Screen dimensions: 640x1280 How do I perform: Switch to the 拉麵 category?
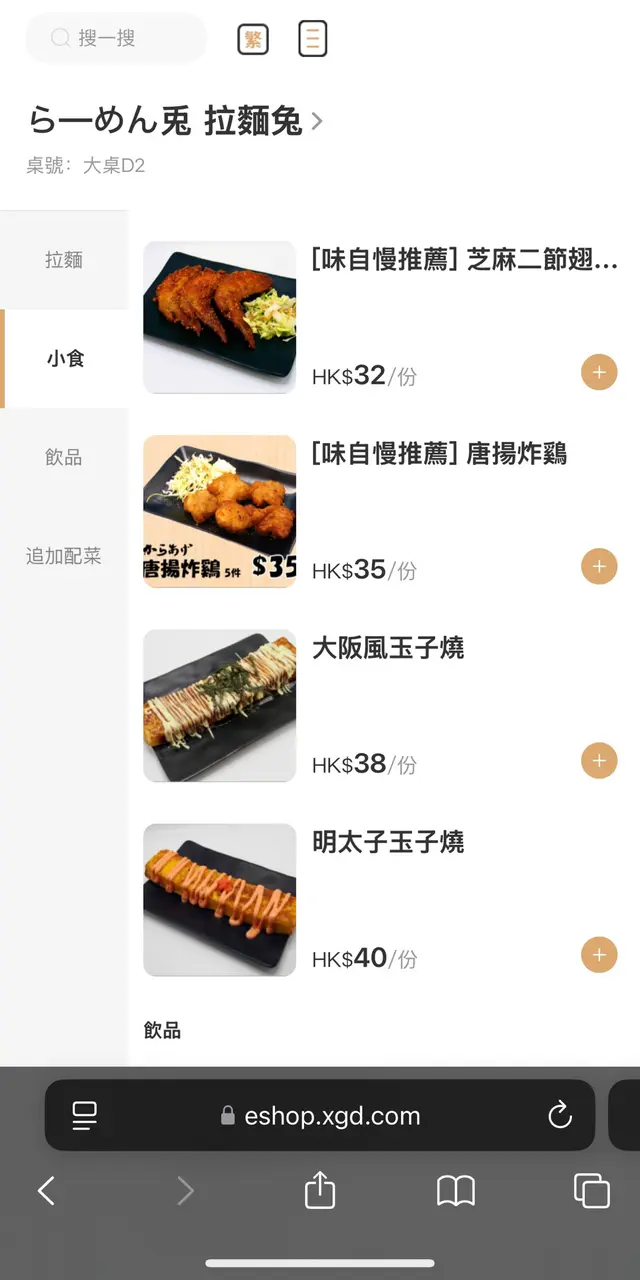tap(64, 260)
